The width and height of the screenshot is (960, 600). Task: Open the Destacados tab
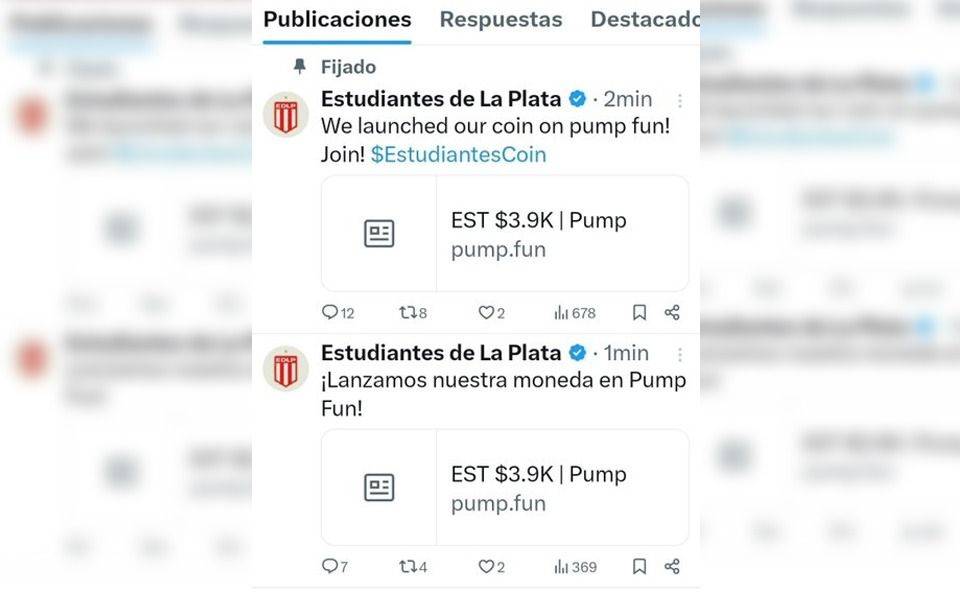pos(645,19)
